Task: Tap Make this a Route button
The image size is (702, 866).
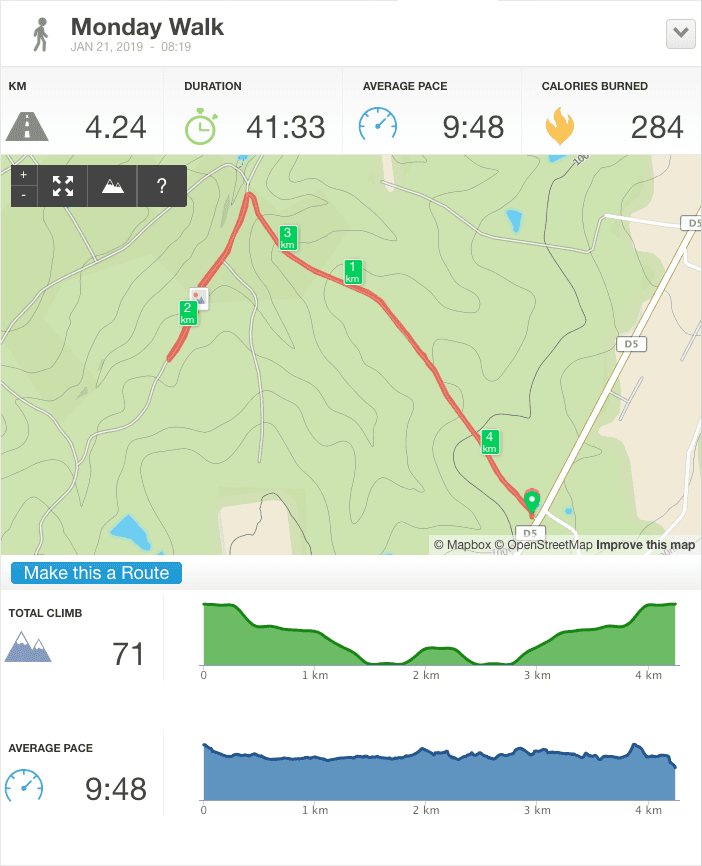Action: (97, 573)
